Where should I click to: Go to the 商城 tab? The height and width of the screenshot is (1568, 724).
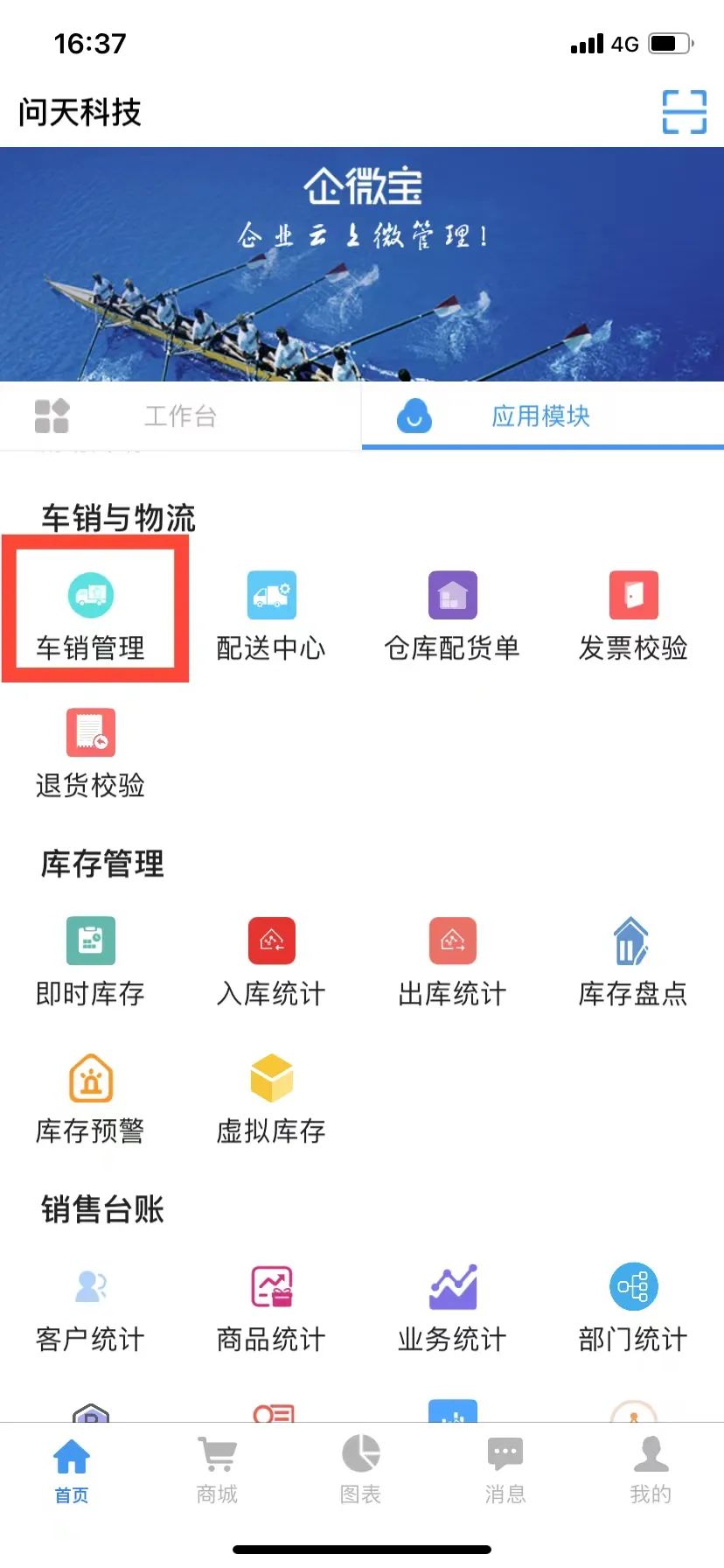coord(217,1470)
